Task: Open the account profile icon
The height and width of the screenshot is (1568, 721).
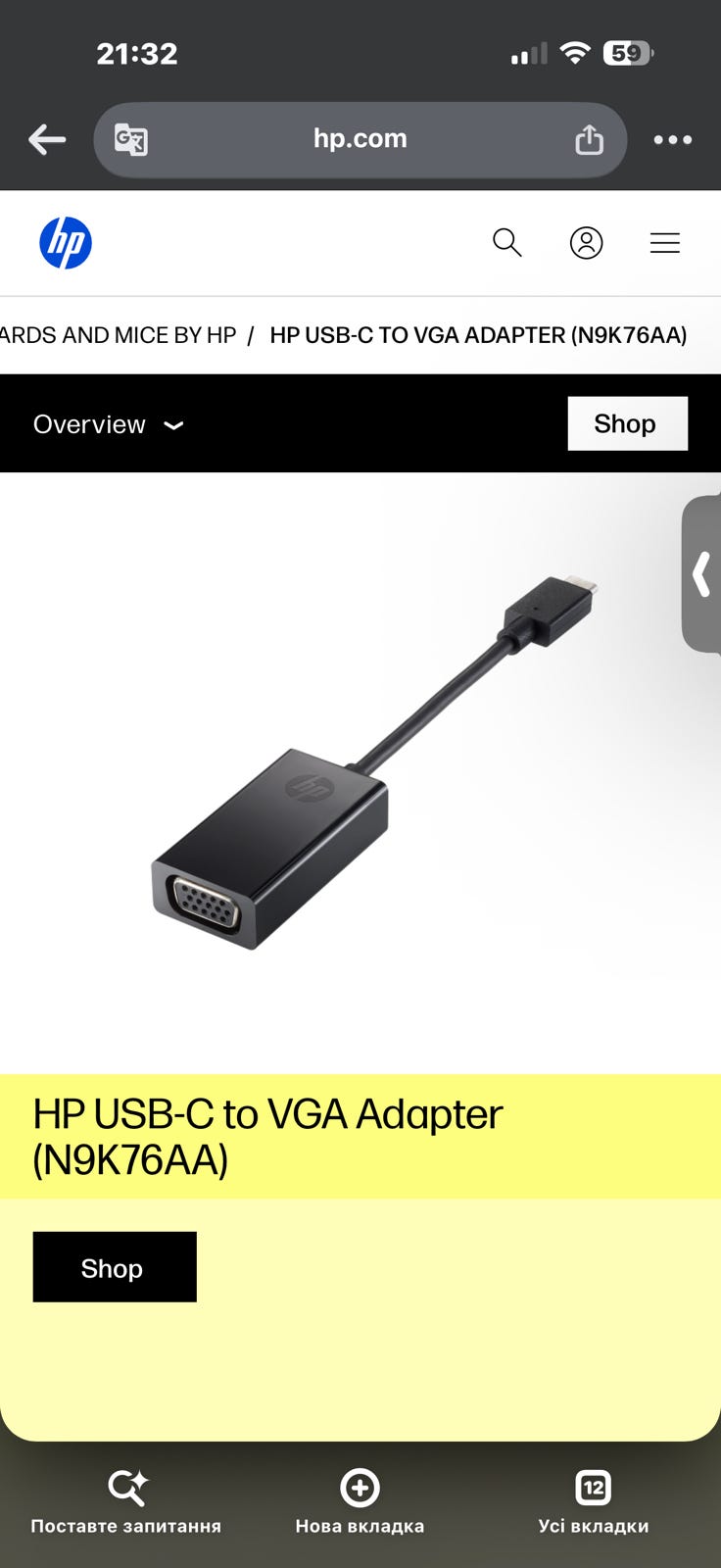Action: [x=586, y=242]
